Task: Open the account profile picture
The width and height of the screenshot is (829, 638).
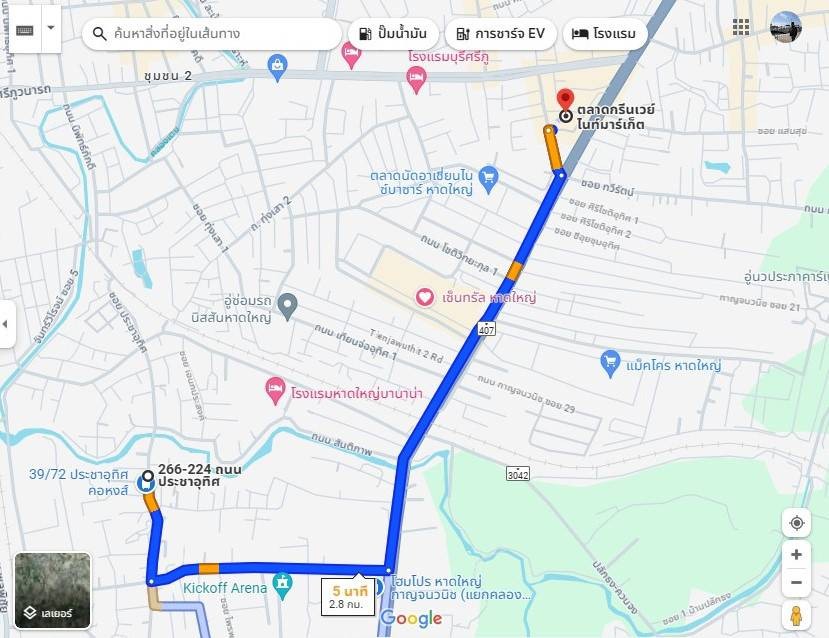Action: 786,27
